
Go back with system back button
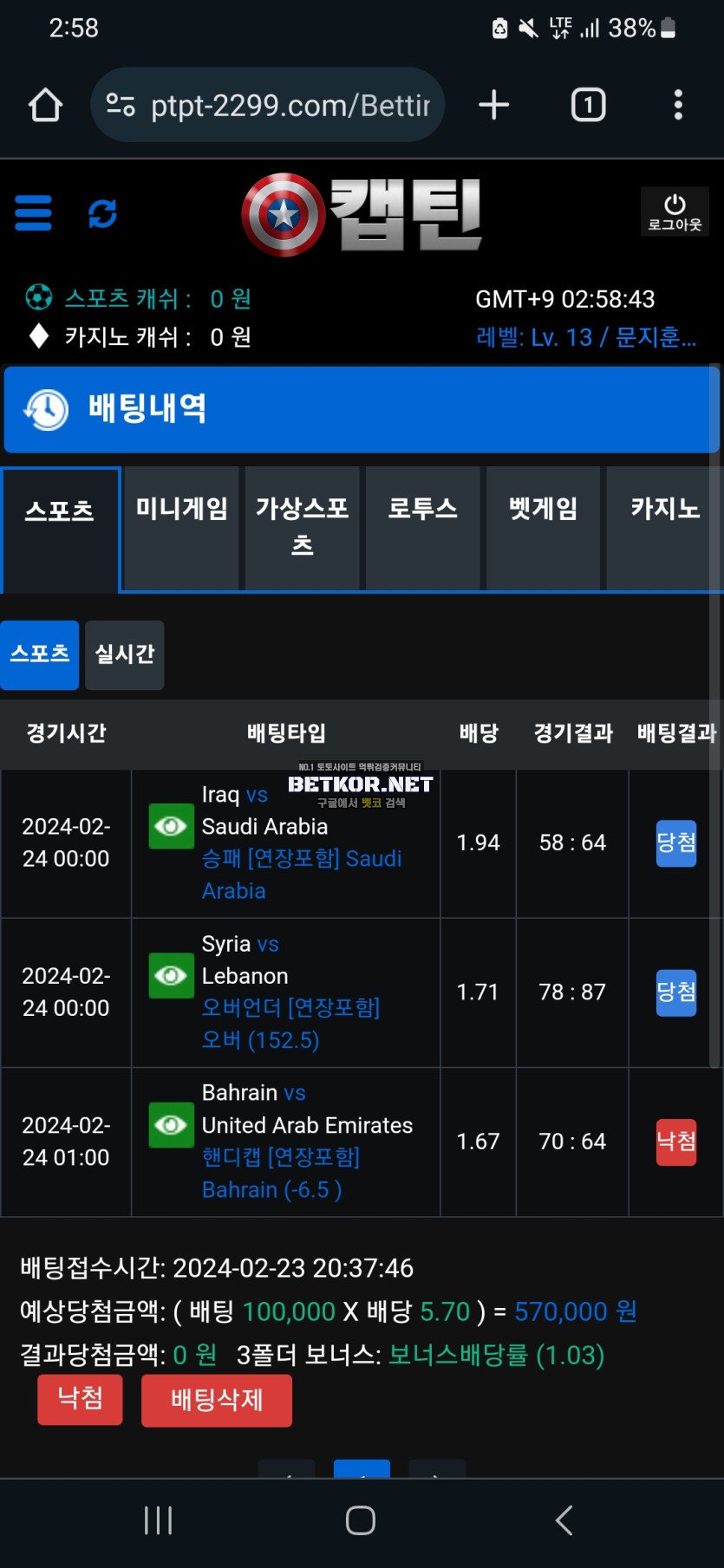pos(564,1519)
